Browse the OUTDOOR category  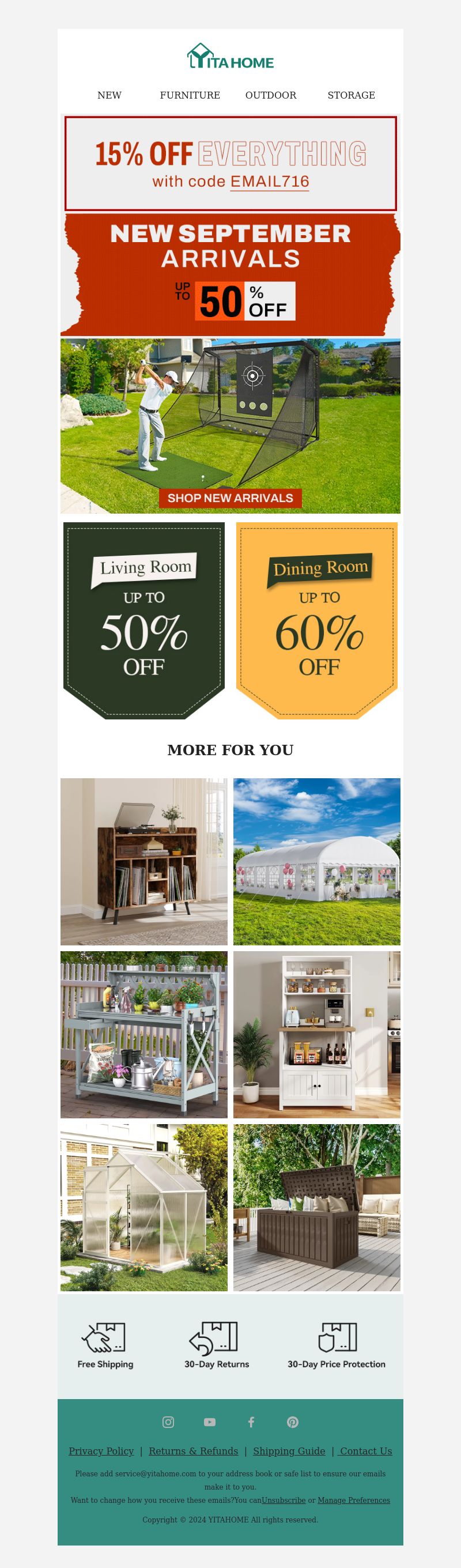tap(271, 95)
